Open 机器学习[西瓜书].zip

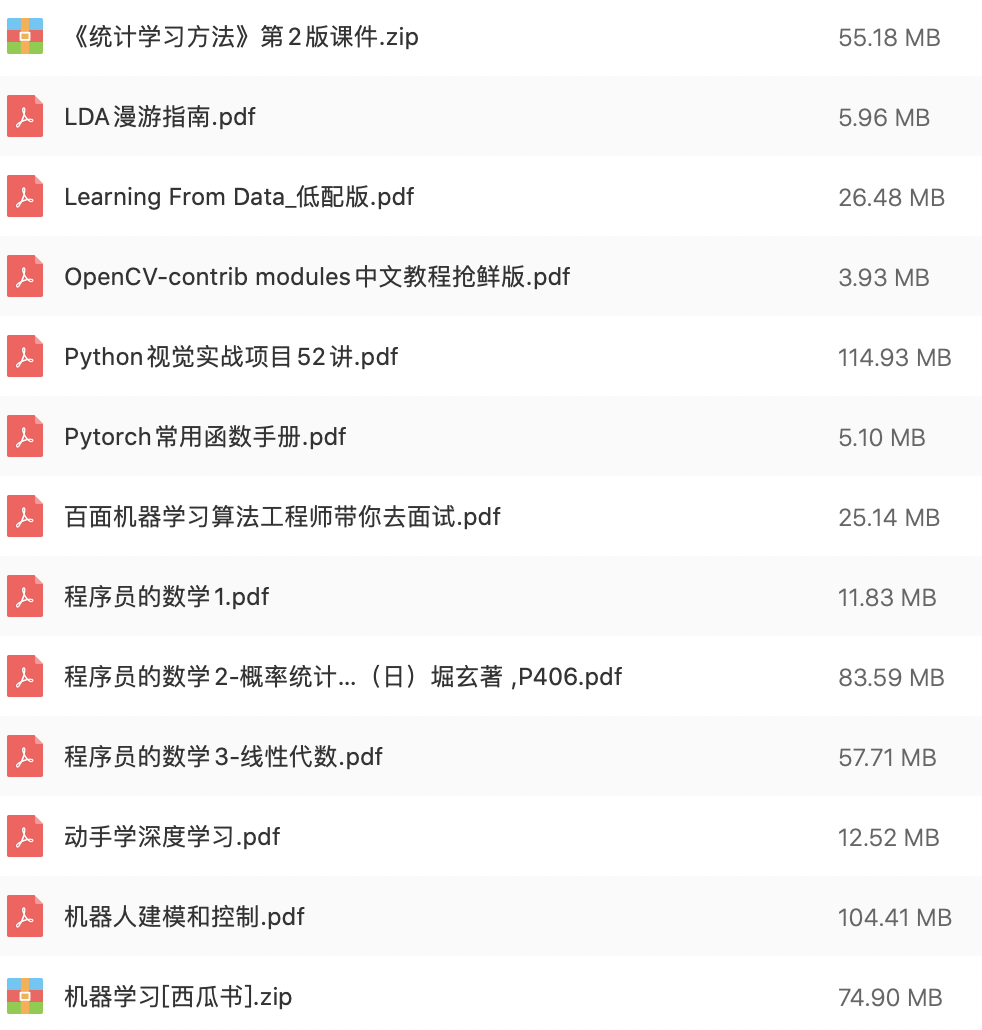click(178, 997)
